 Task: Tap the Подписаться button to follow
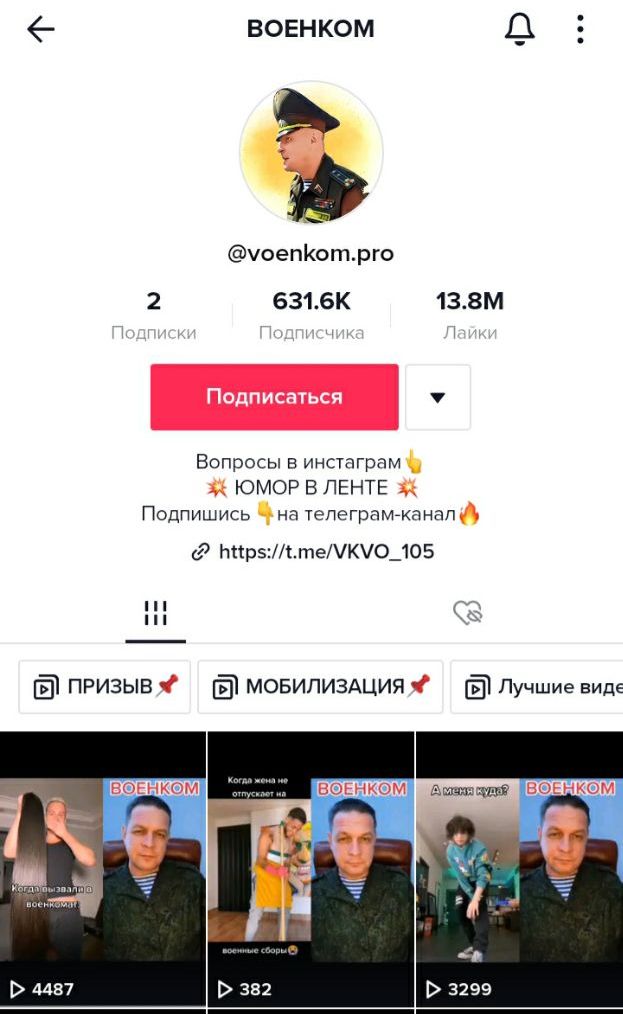tap(274, 397)
